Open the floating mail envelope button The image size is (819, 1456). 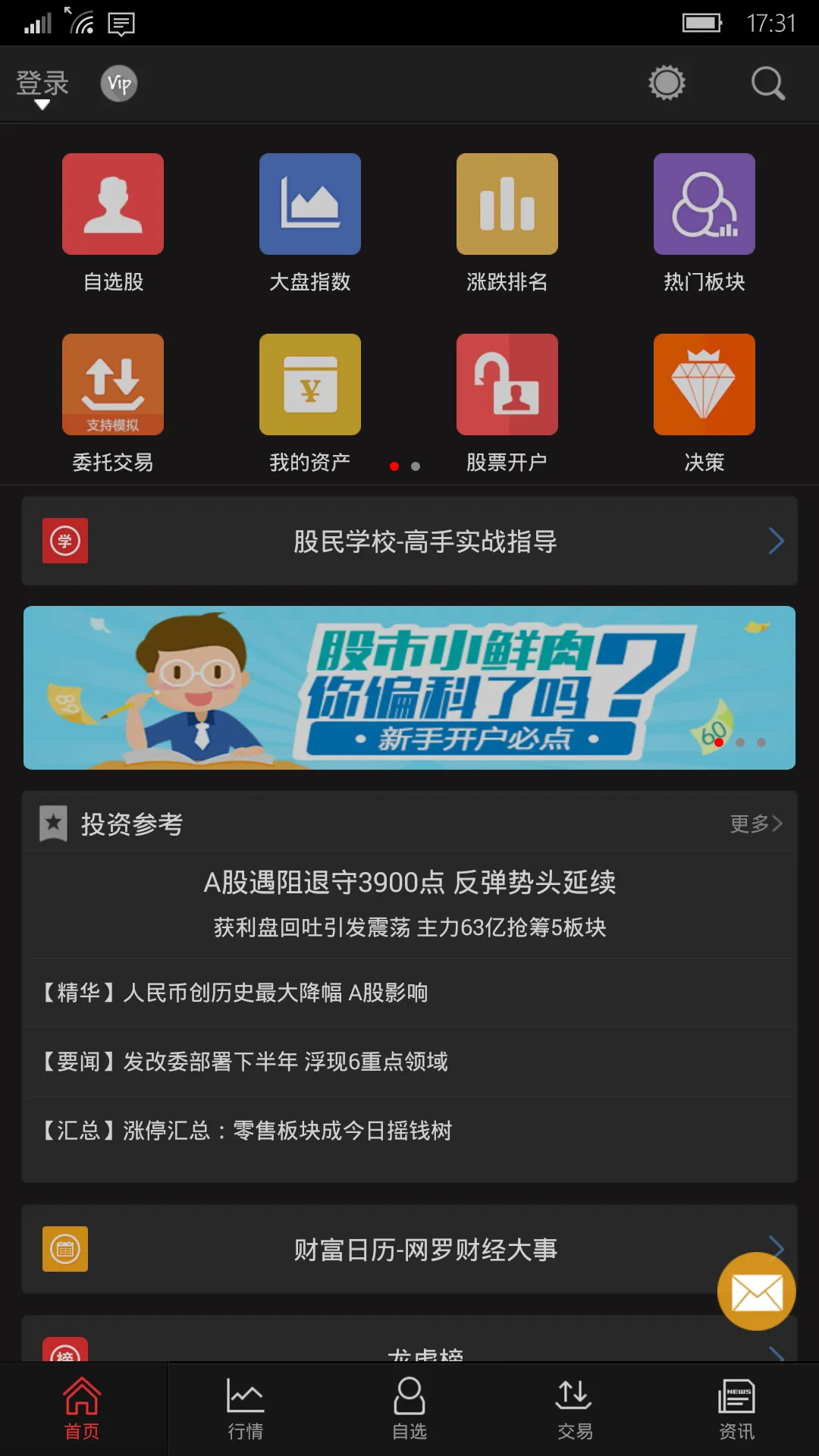pos(756,1291)
